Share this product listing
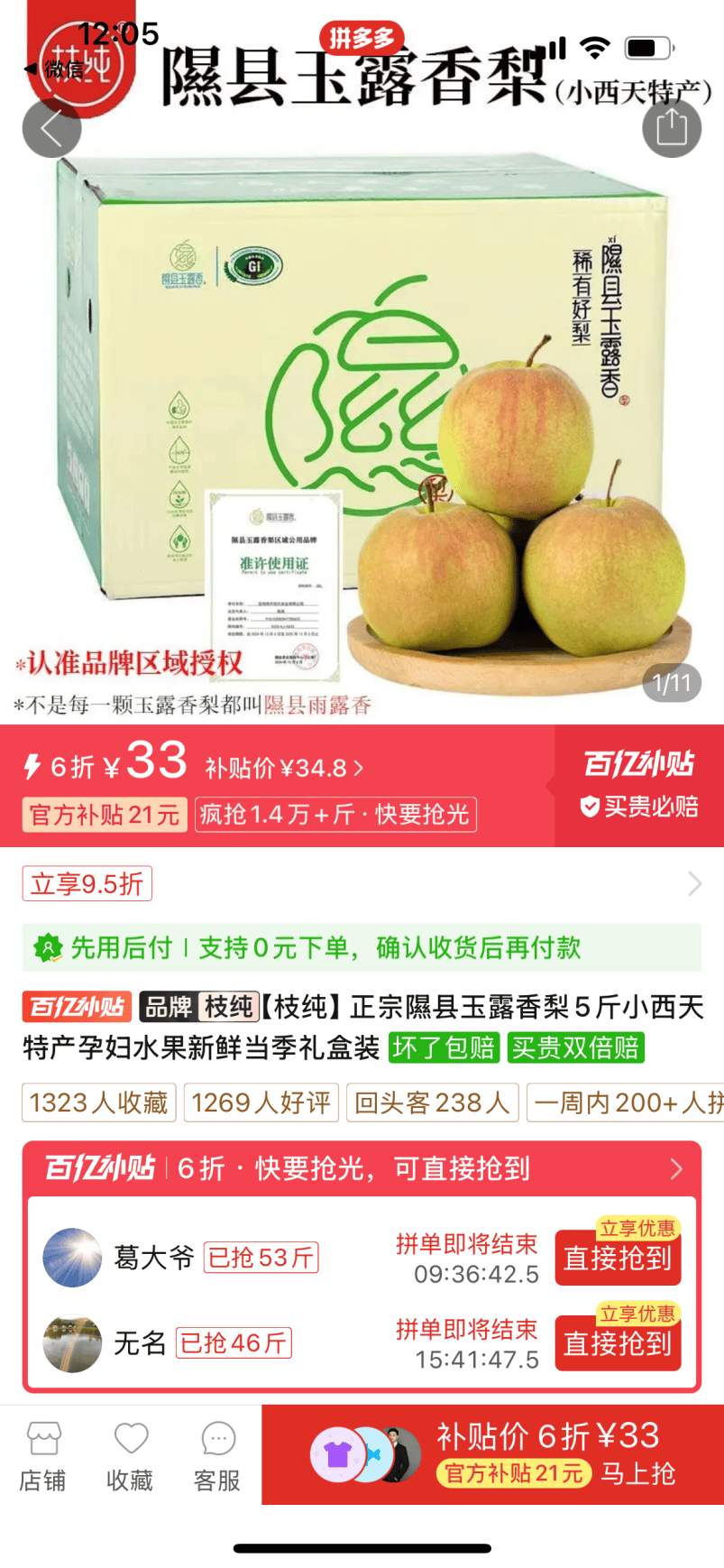 pos(671,127)
